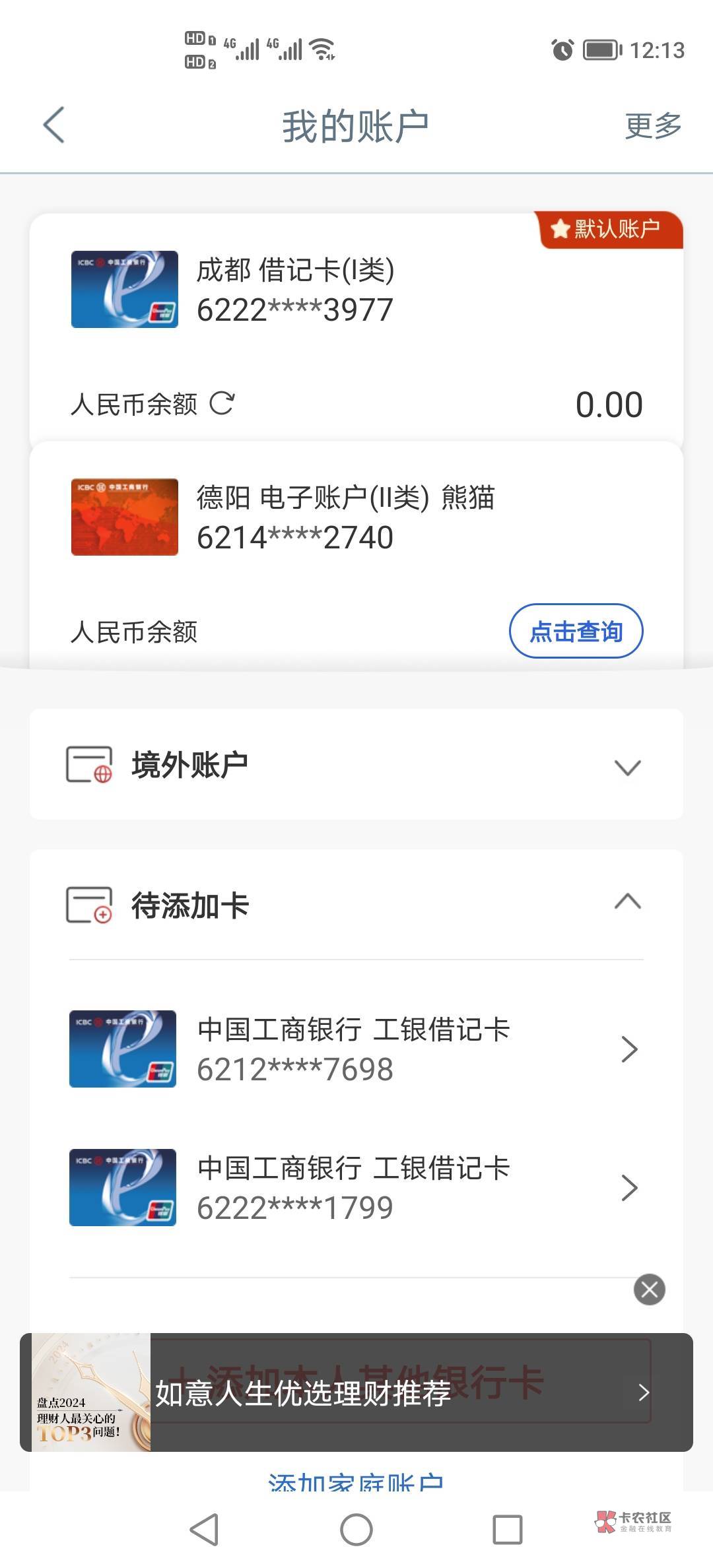Tap 添加家庭账户 link
This screenshot has height=1568, width=713.
pyautogui.click(x=355, y=1482)
